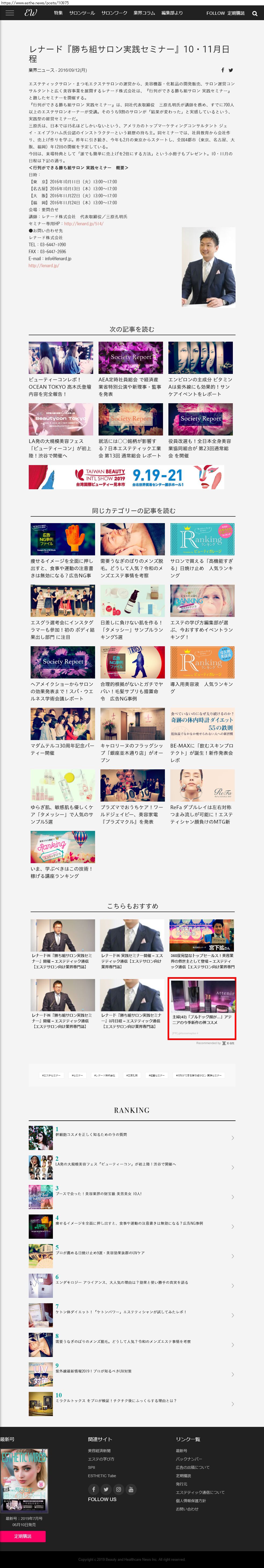Tap the pink 定期購読 button in footer
264x1568 pixels.
[x=23, y=1536]
